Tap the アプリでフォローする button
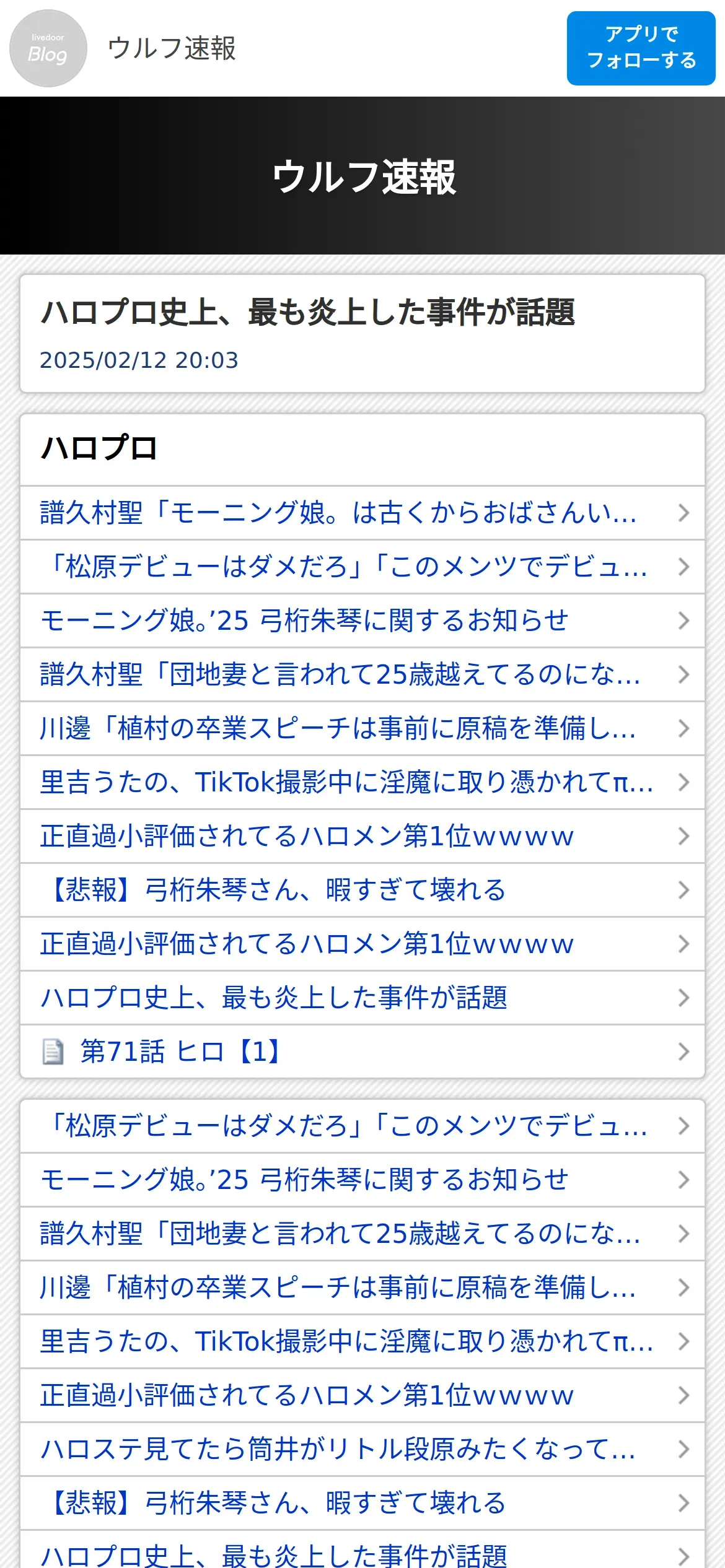This screenshot has width=725, height=1568. [641, 48]
